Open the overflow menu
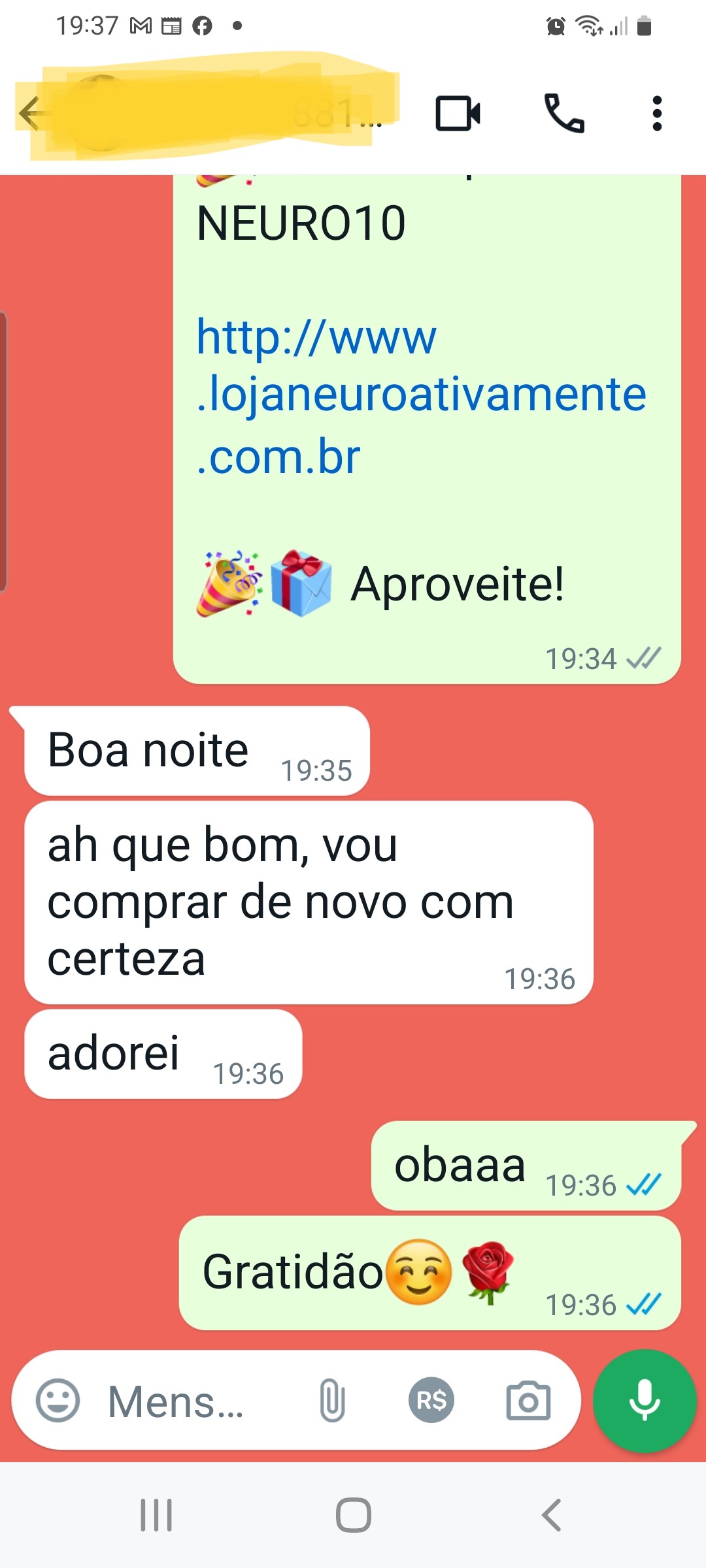The height and width of the screenshot is (1568, 706). tap(657, 114)
